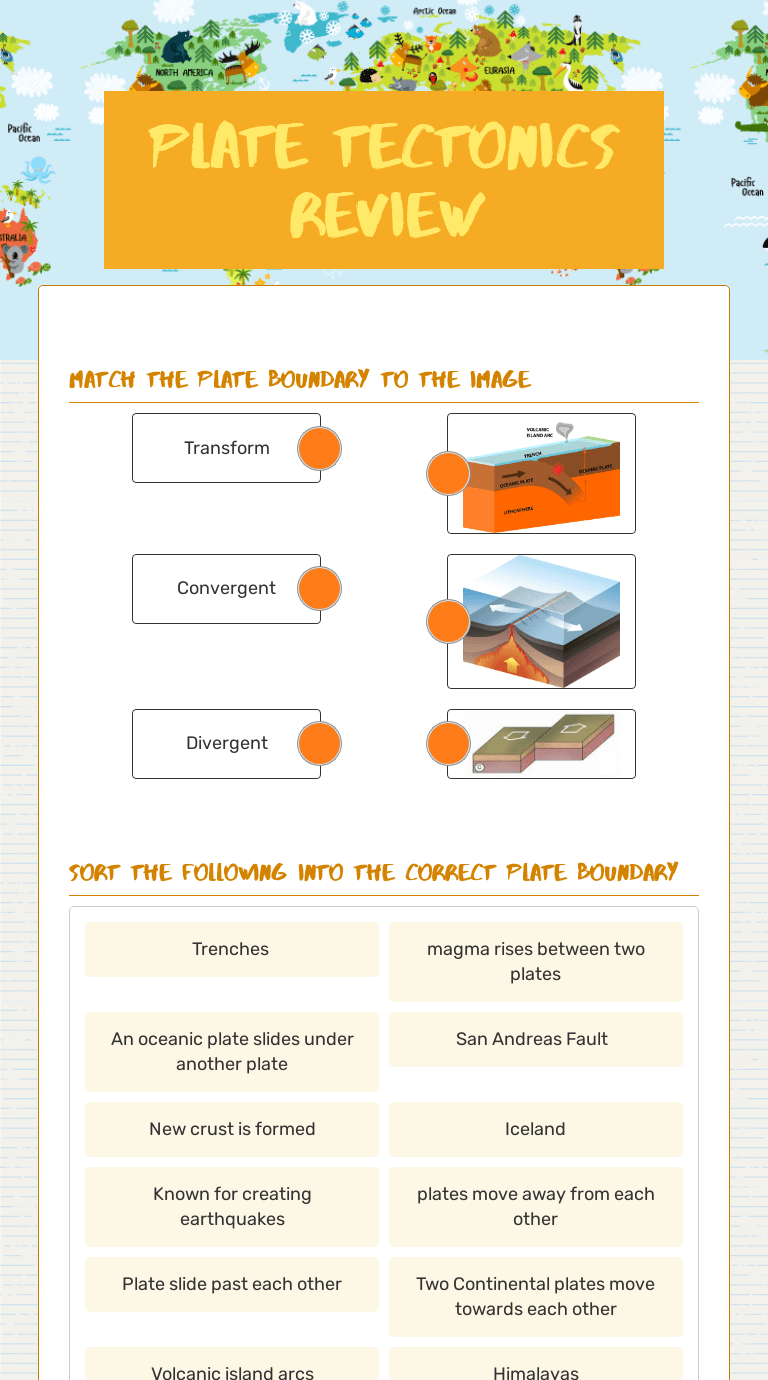
Task: Pick the Trenches sorting card
Action: pyautogui.click(x=232, y=949)
